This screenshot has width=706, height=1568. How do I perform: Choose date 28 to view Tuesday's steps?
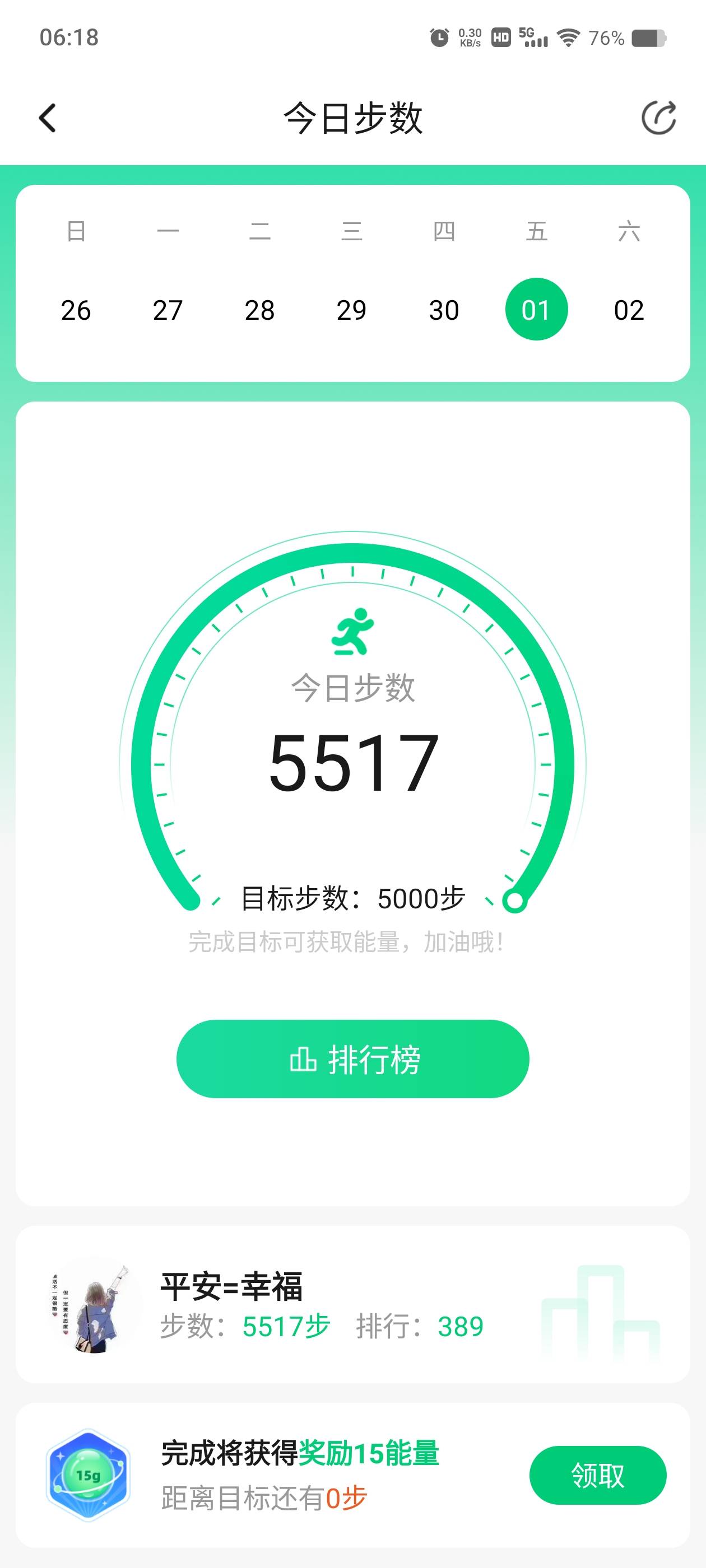[261, 310]
